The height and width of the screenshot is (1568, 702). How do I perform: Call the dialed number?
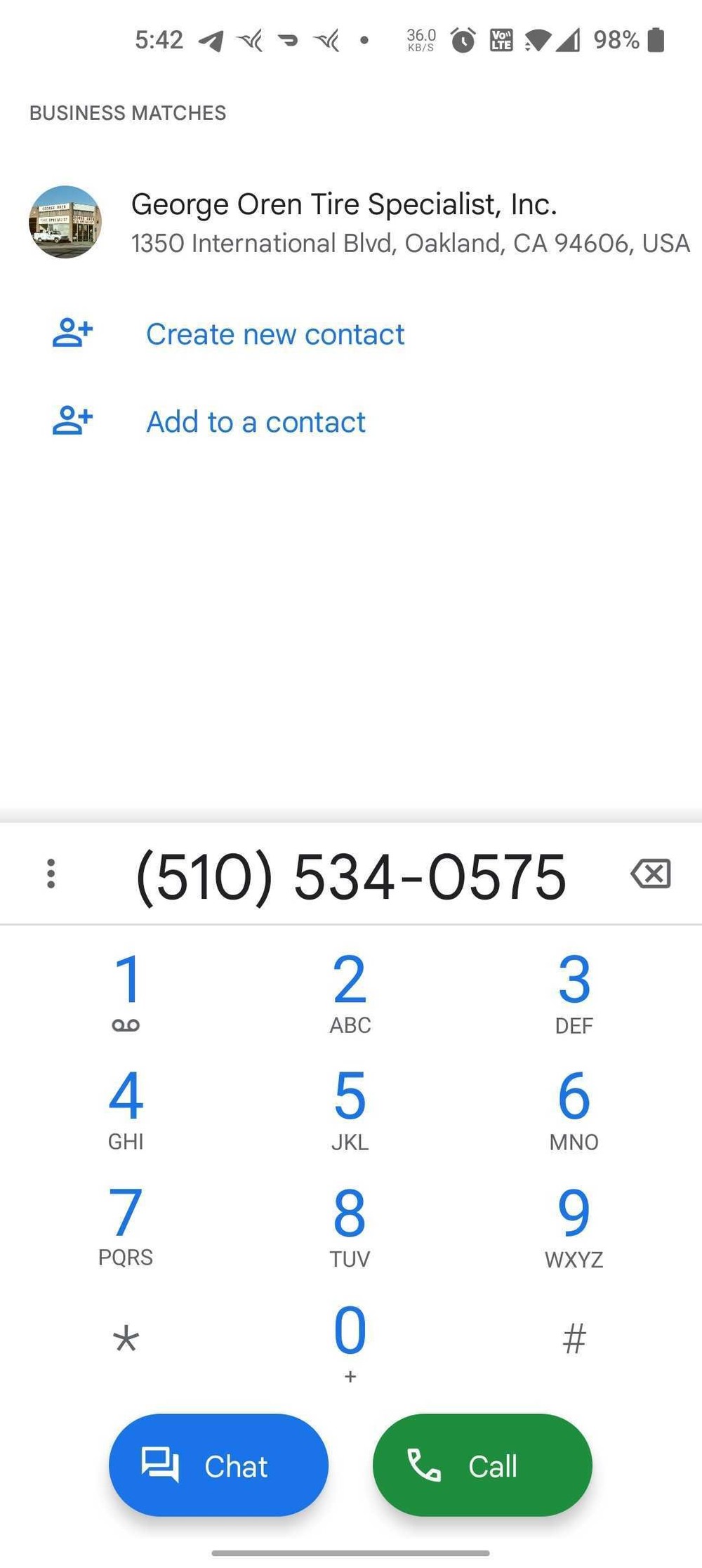[x=482, y=1465]
